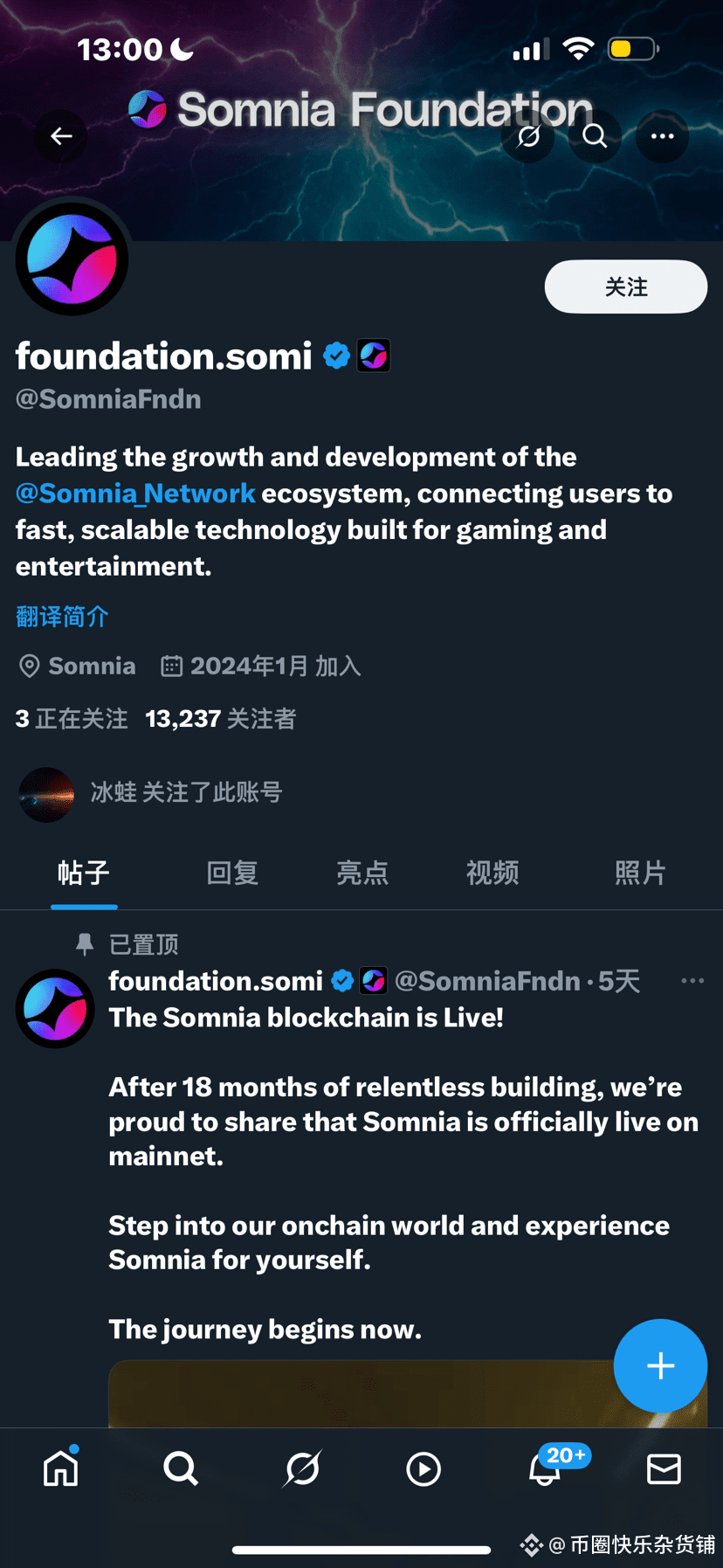Tap the Grok icon in the header
Image resolution: width=723 pixels, height=1568 pixels.
tap(528, 136)
